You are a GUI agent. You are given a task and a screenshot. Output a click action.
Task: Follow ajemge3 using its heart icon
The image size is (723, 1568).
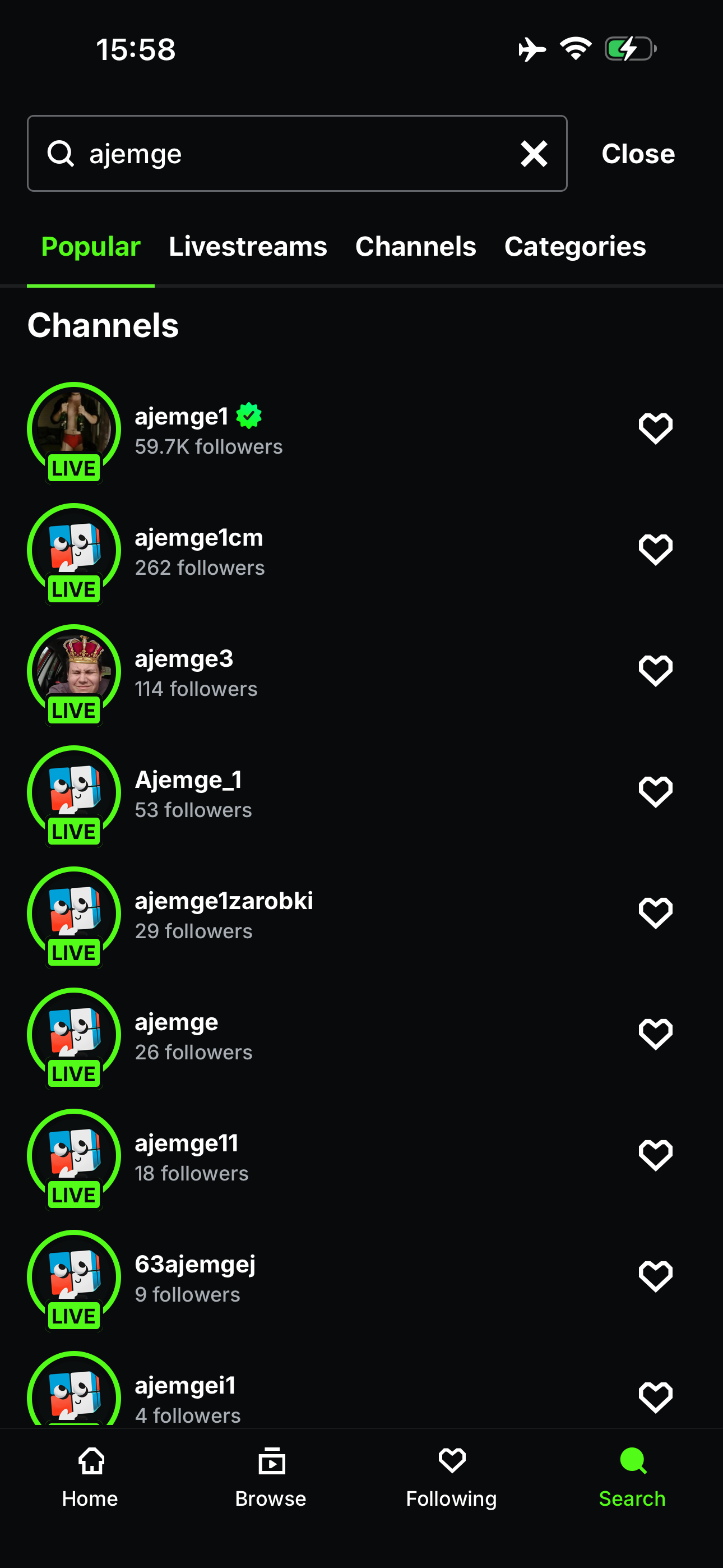point(655,671)
